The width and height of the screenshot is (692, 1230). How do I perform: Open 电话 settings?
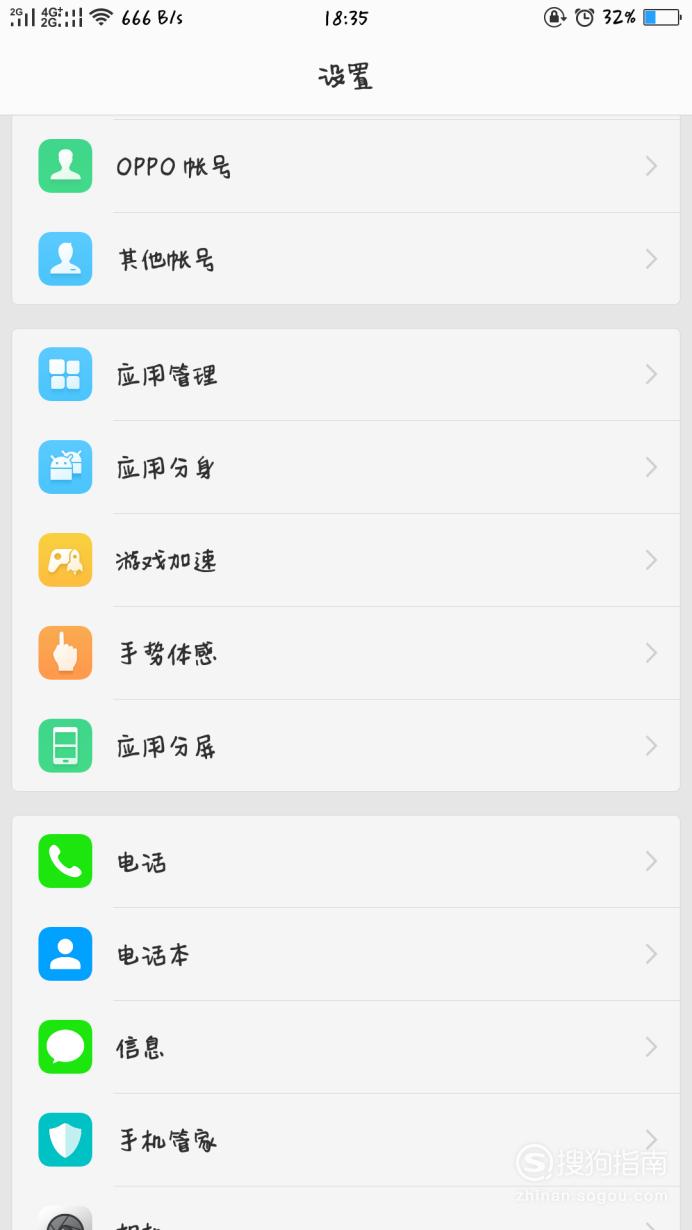pyautogui.click(x=346, y=861)
